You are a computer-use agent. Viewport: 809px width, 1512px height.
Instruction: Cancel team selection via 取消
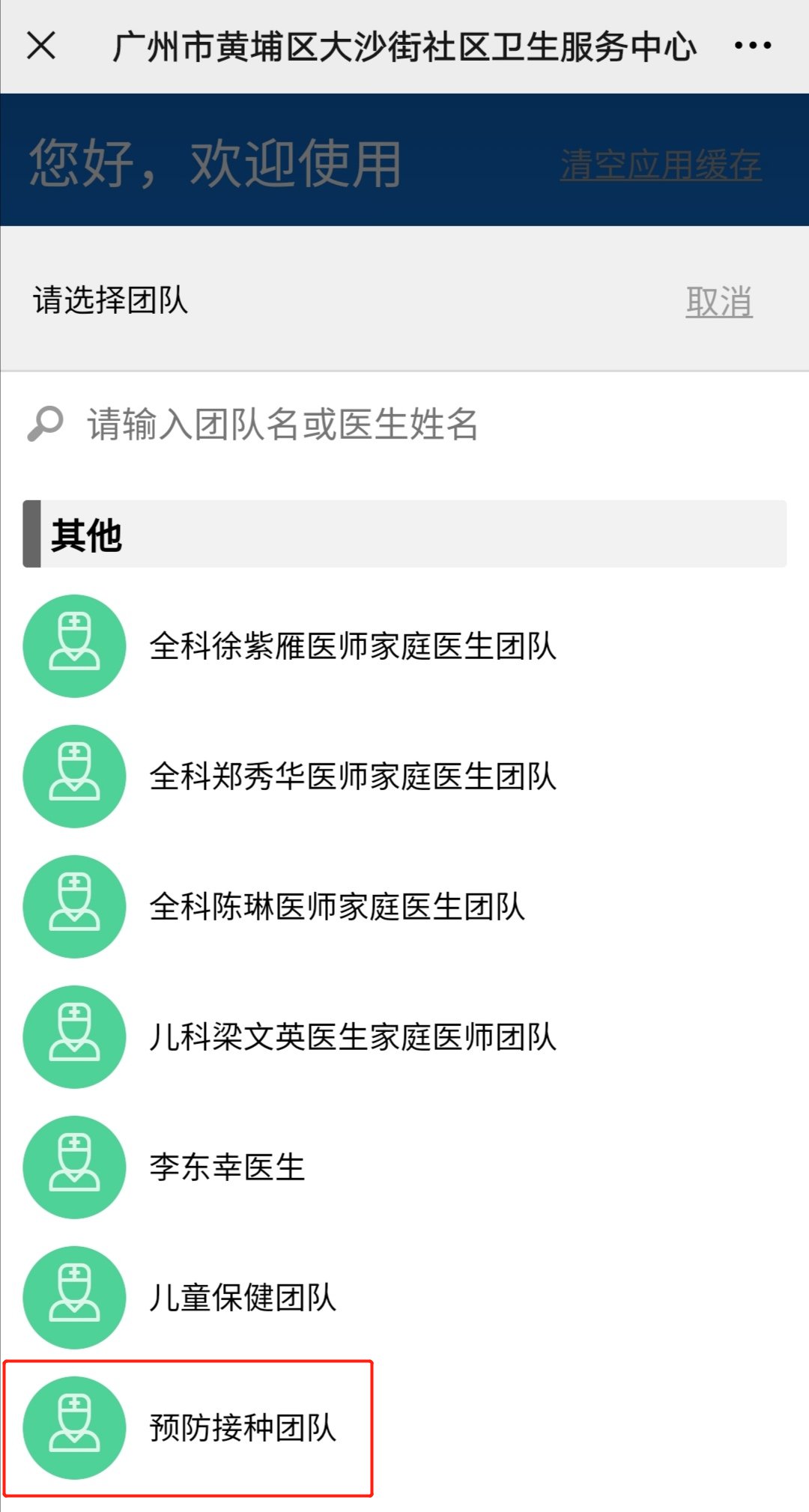point(718,302)
